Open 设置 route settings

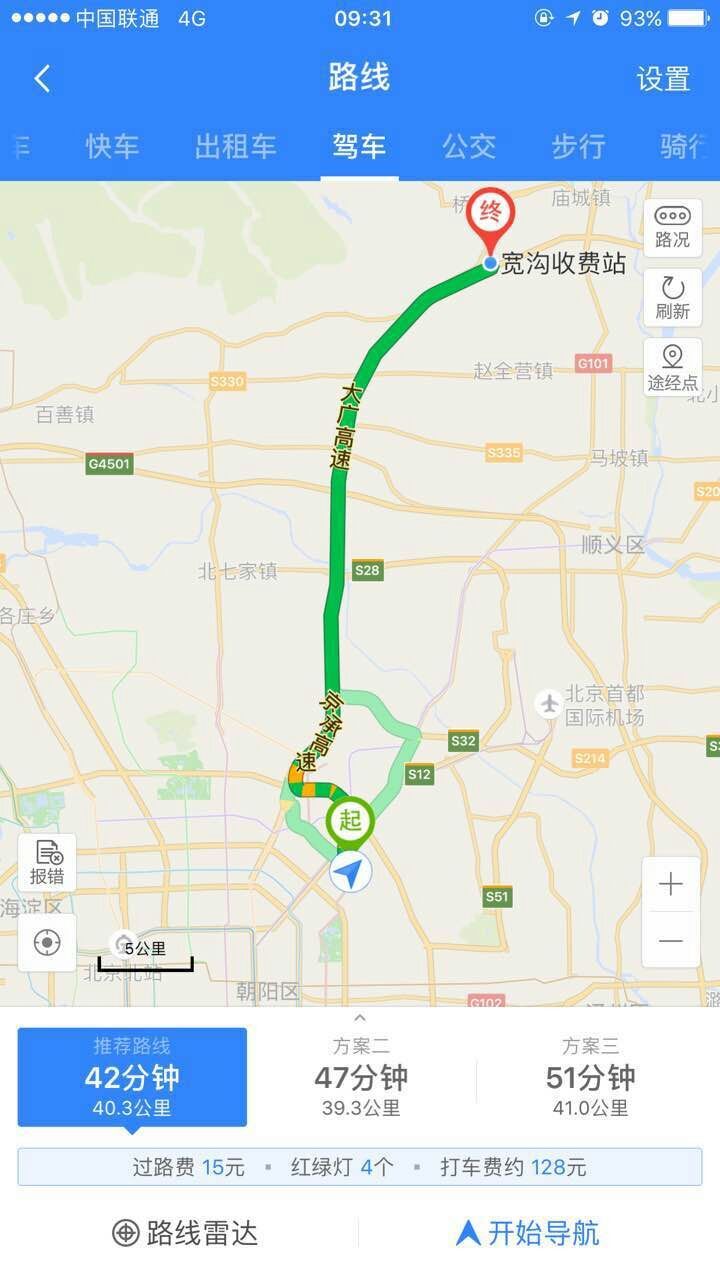(663, 79)
